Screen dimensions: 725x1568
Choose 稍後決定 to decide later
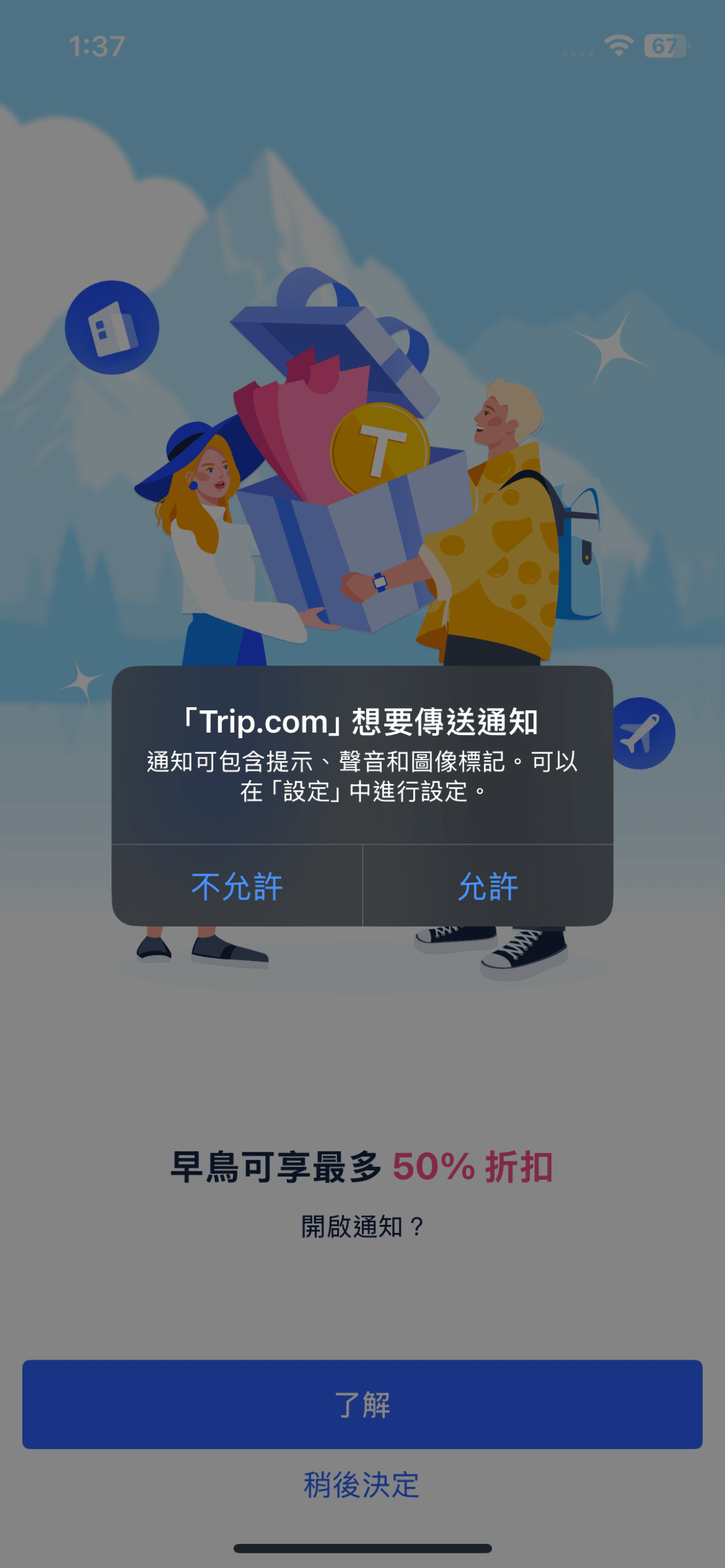(x=361, y=1485)
